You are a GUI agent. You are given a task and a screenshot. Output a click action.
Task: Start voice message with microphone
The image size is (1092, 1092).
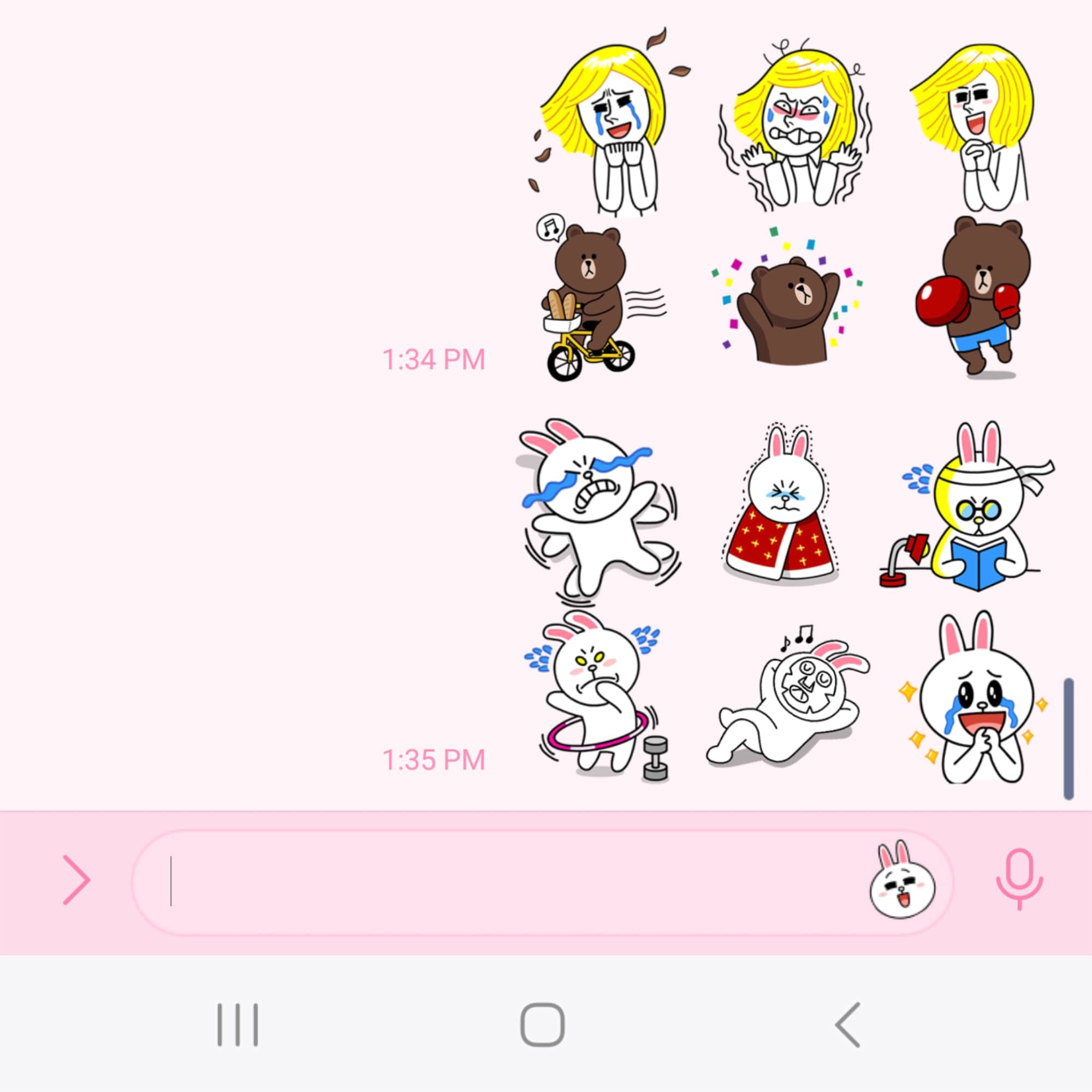click(1019, 880)
